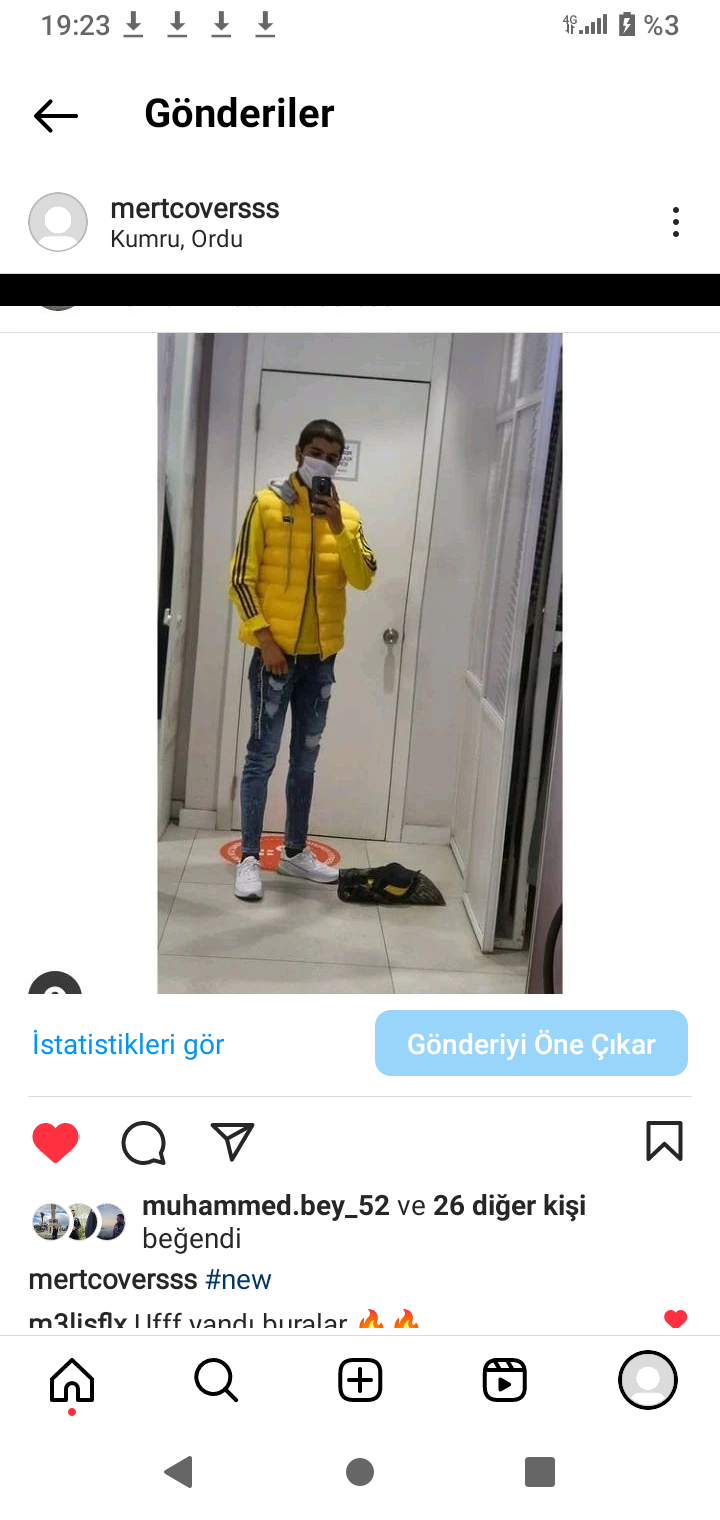View the 26 diğer kişi likes list
This screenshot has width=720, height=1520.
[x=509, y=1206]
